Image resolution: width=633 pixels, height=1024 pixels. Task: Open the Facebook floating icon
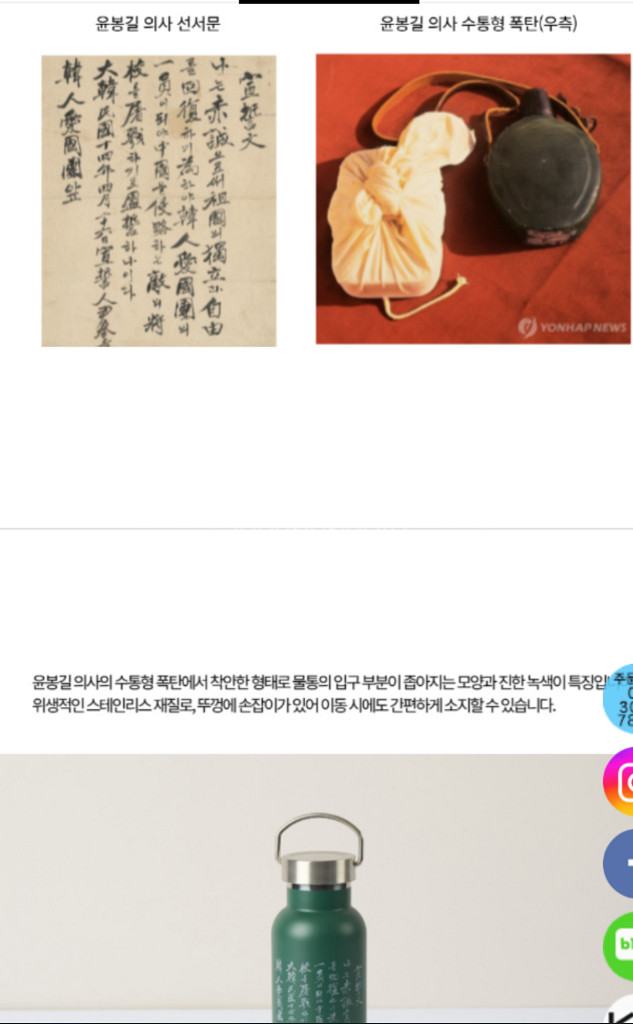[x=620, y=863]
